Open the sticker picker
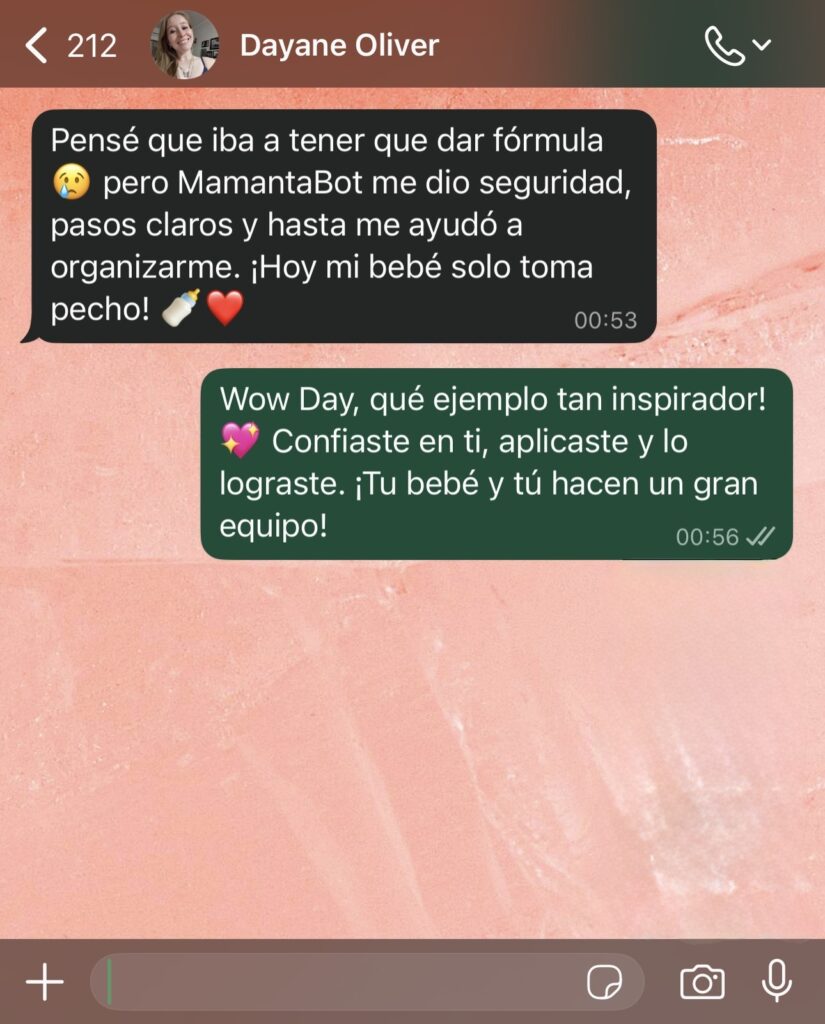This screenshot has width=825, height=1024. pyautogui.click(x=604, y=983)
